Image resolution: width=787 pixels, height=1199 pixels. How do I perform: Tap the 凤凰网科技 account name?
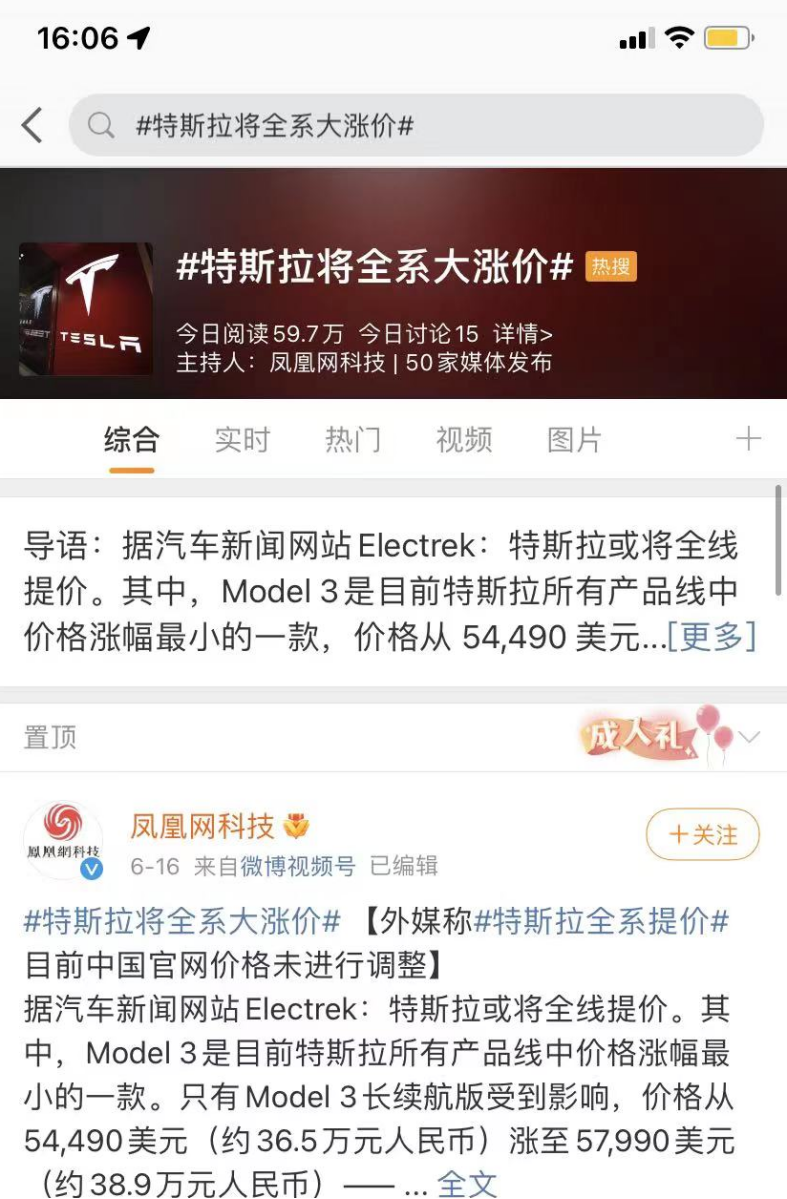click(x=202, y=826)
